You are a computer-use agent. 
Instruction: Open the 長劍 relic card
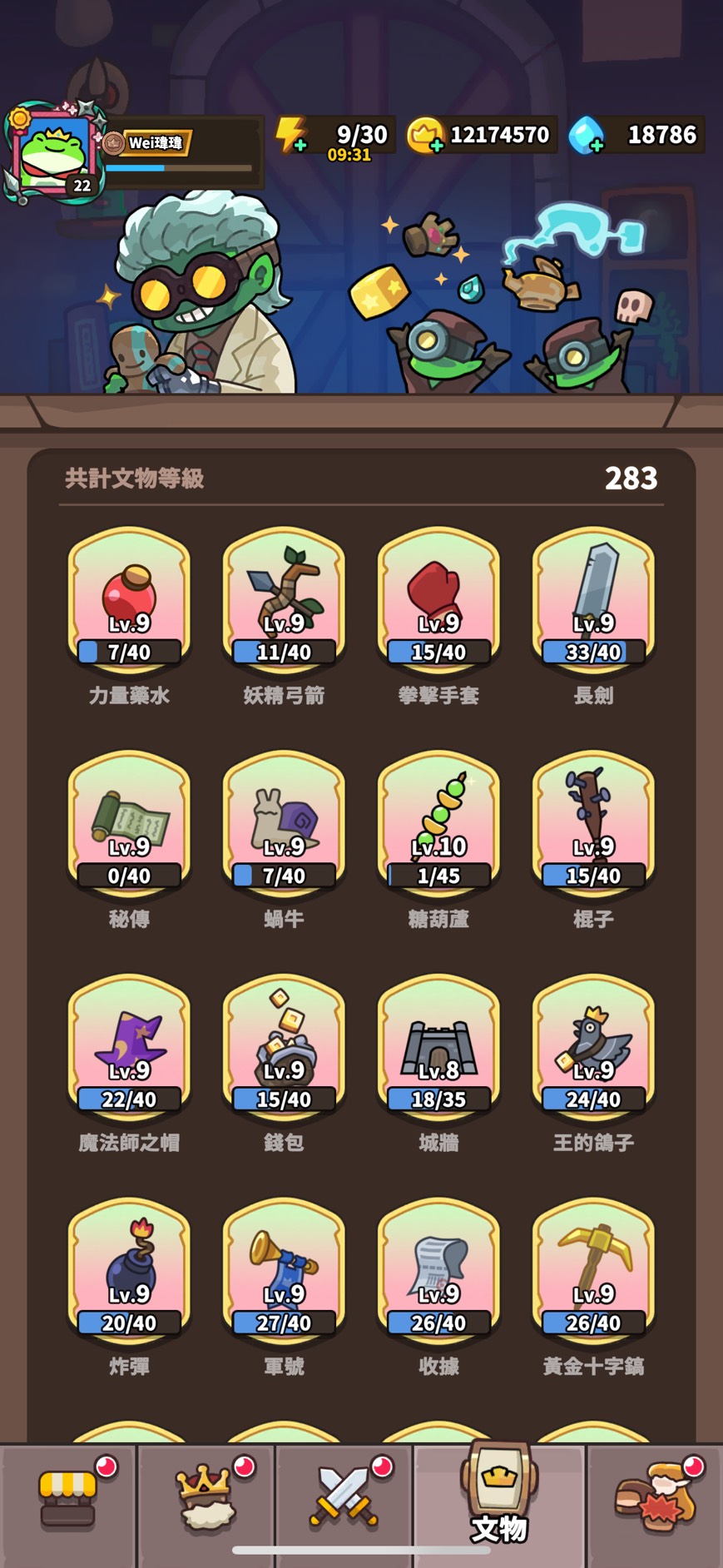pos(593,598)
